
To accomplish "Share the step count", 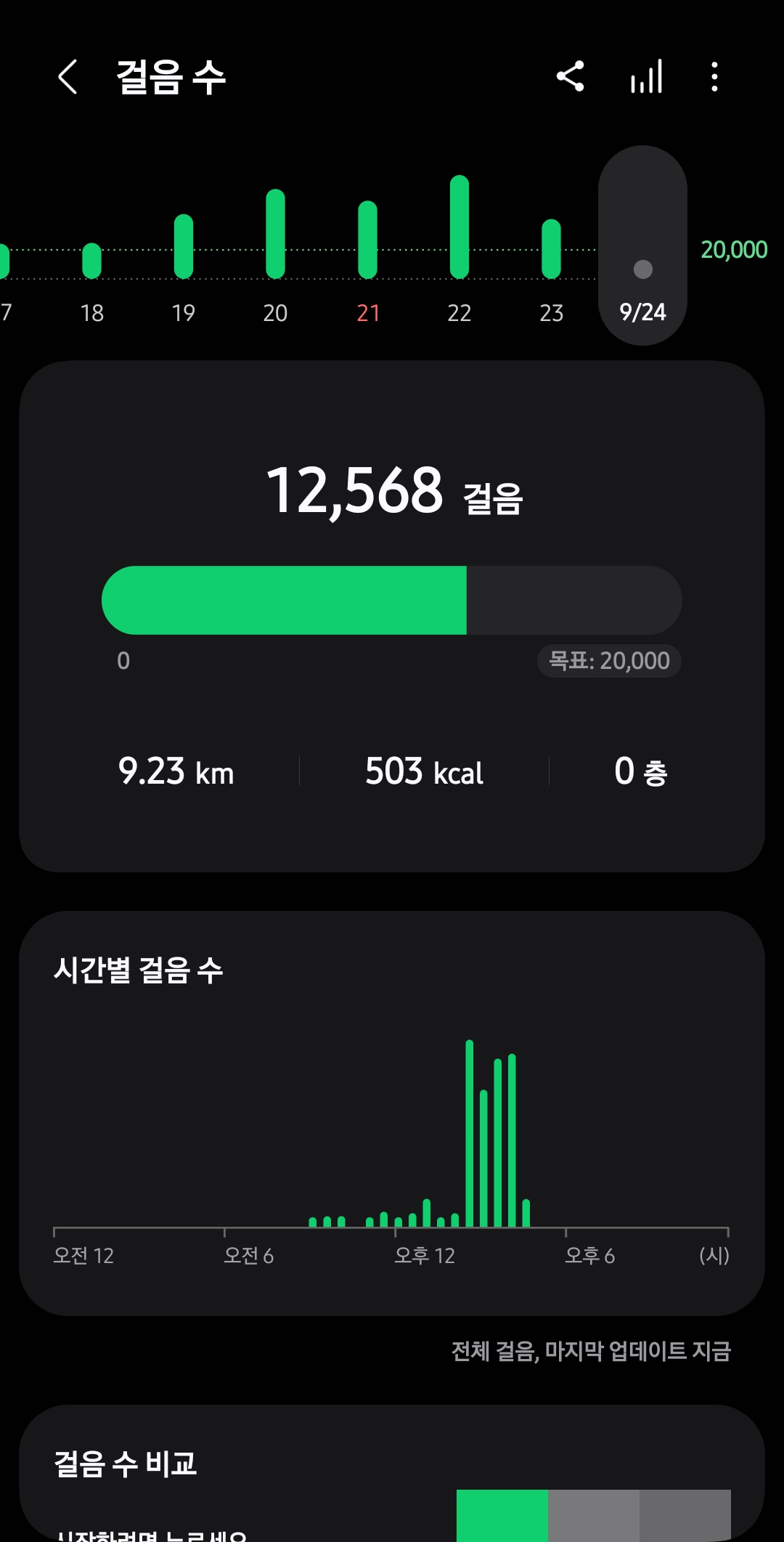I will pyautogui.click(x=571, y=76).
